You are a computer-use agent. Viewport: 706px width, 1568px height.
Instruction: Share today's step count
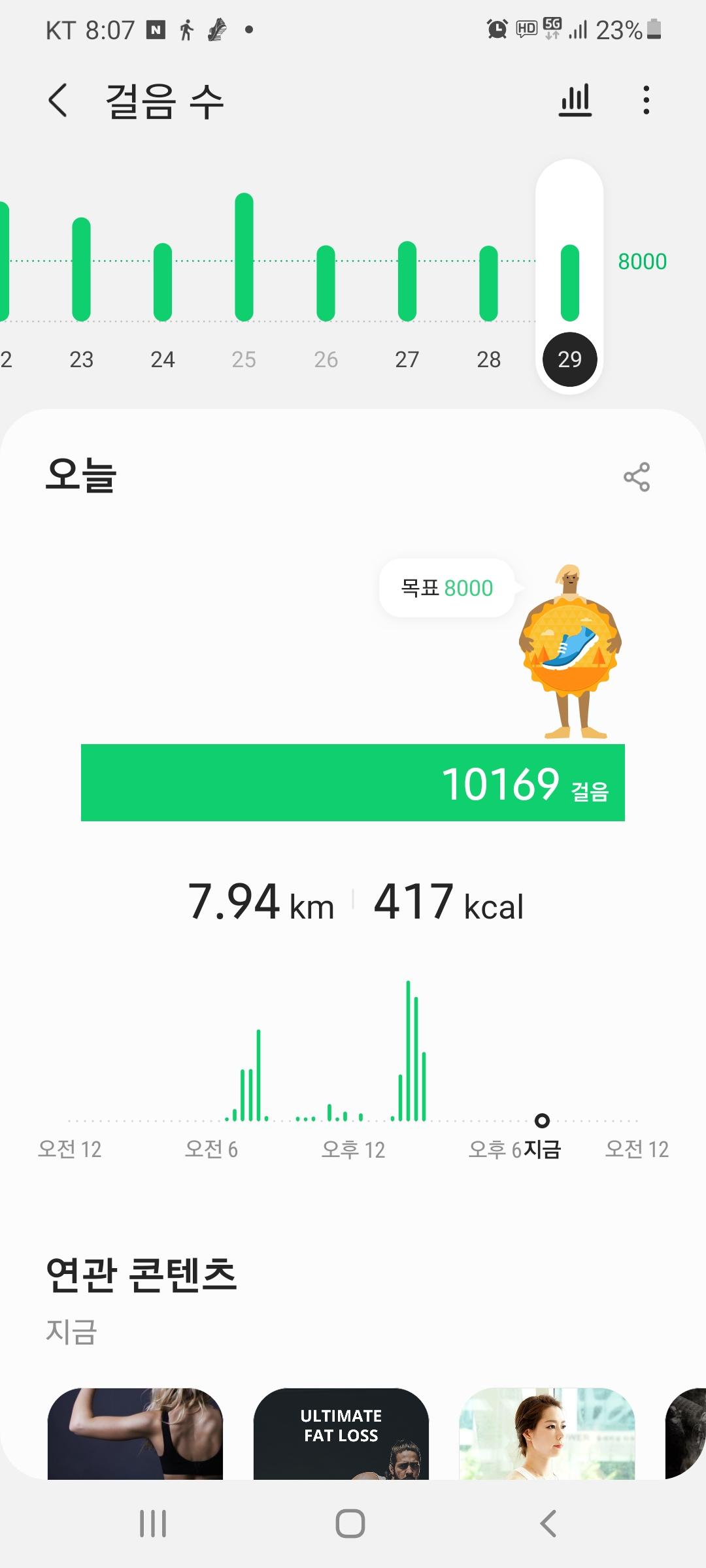click(636, 477)
